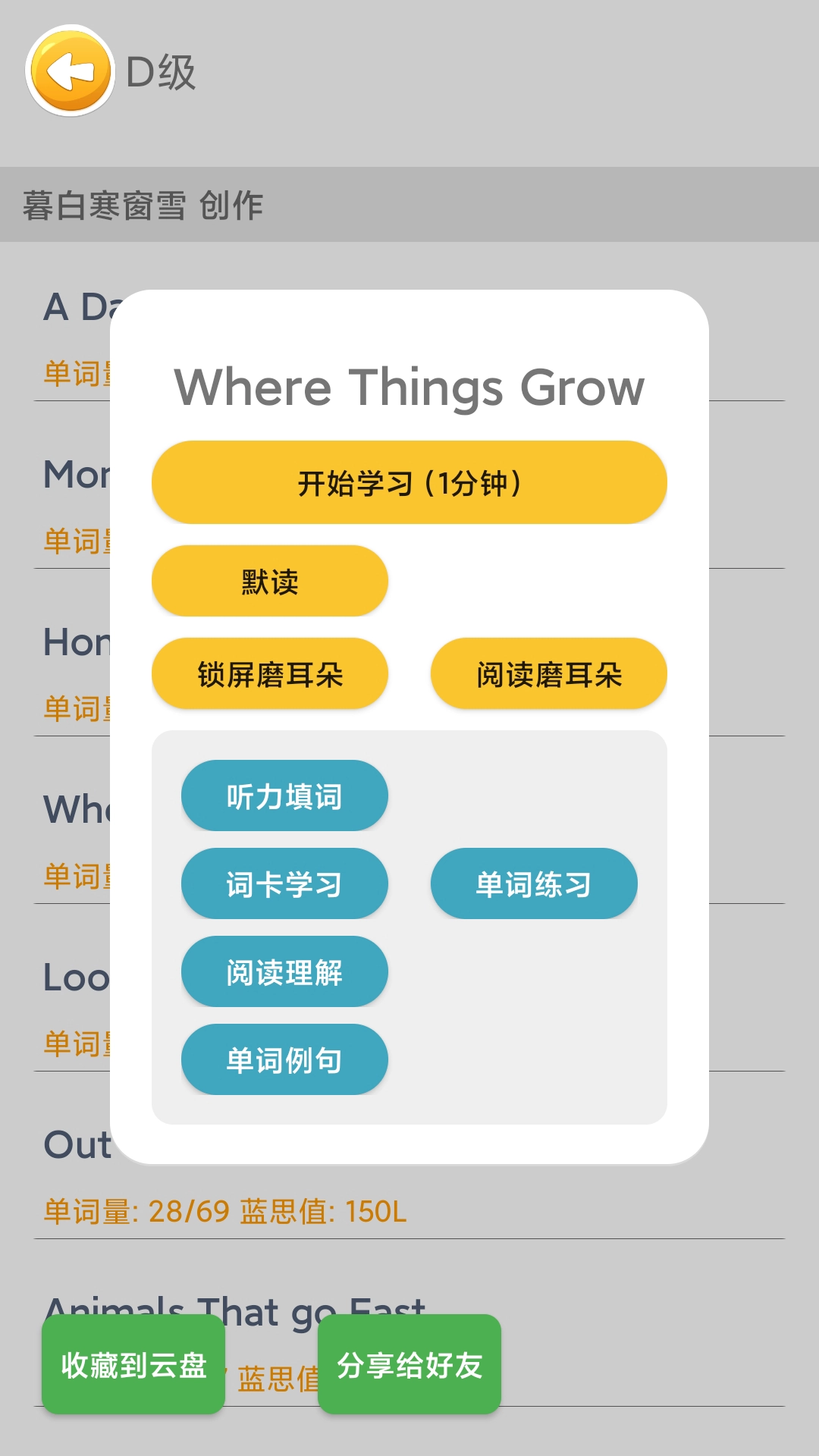Image resolution: width=819 pixels, height=1456 pixels.
Task: View 单词例句 example sentences
Action: 284,1059
